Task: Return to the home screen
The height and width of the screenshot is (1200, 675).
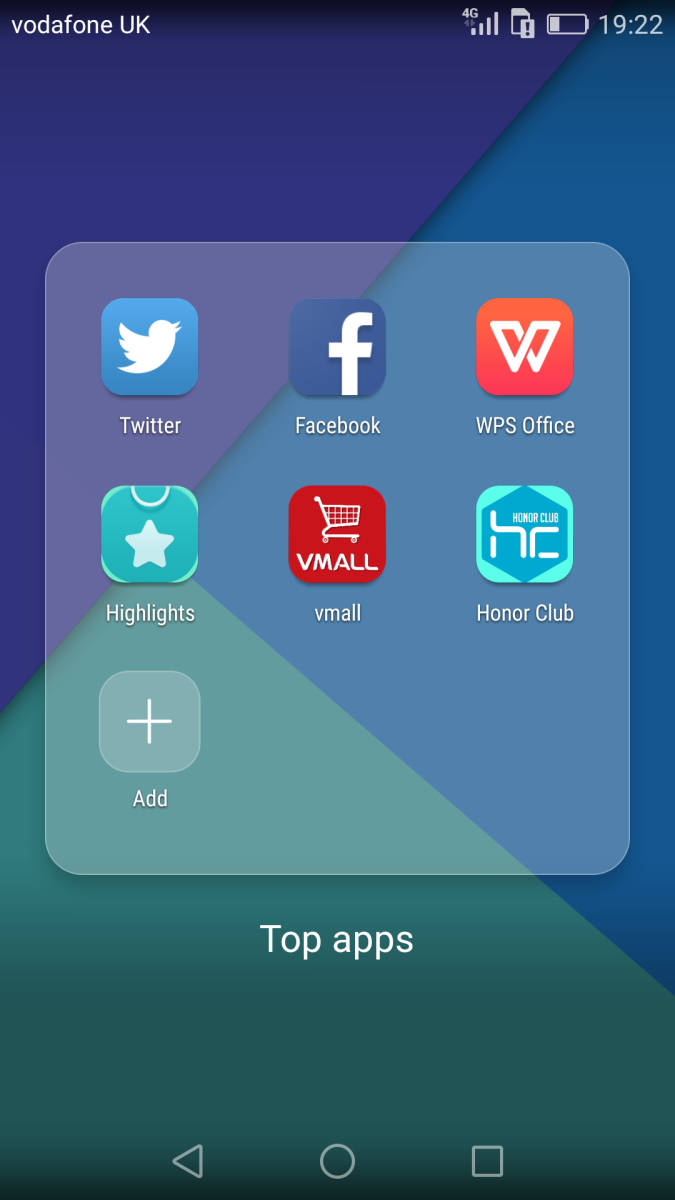Action: coord(337,1161)
